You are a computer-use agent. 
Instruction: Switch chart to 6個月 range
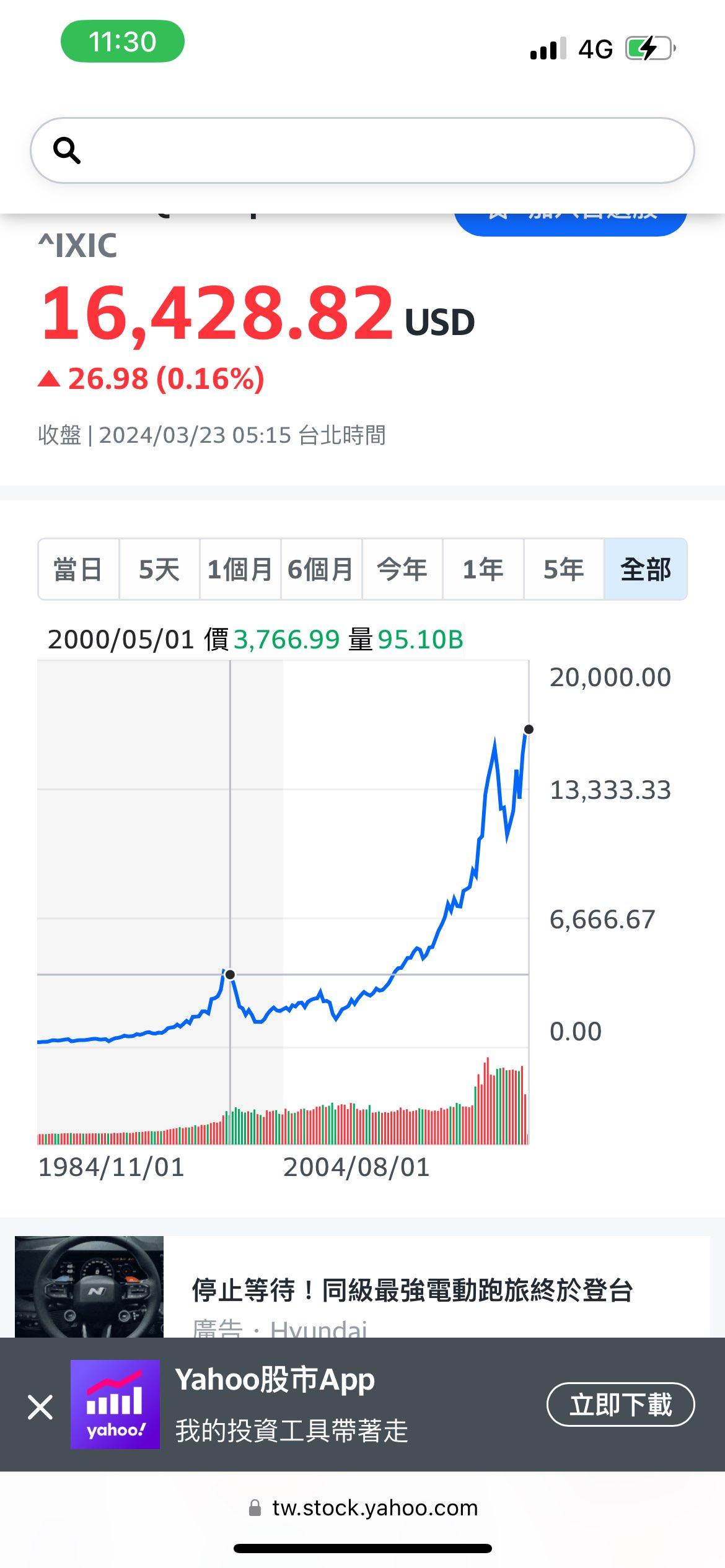point(321,569)
